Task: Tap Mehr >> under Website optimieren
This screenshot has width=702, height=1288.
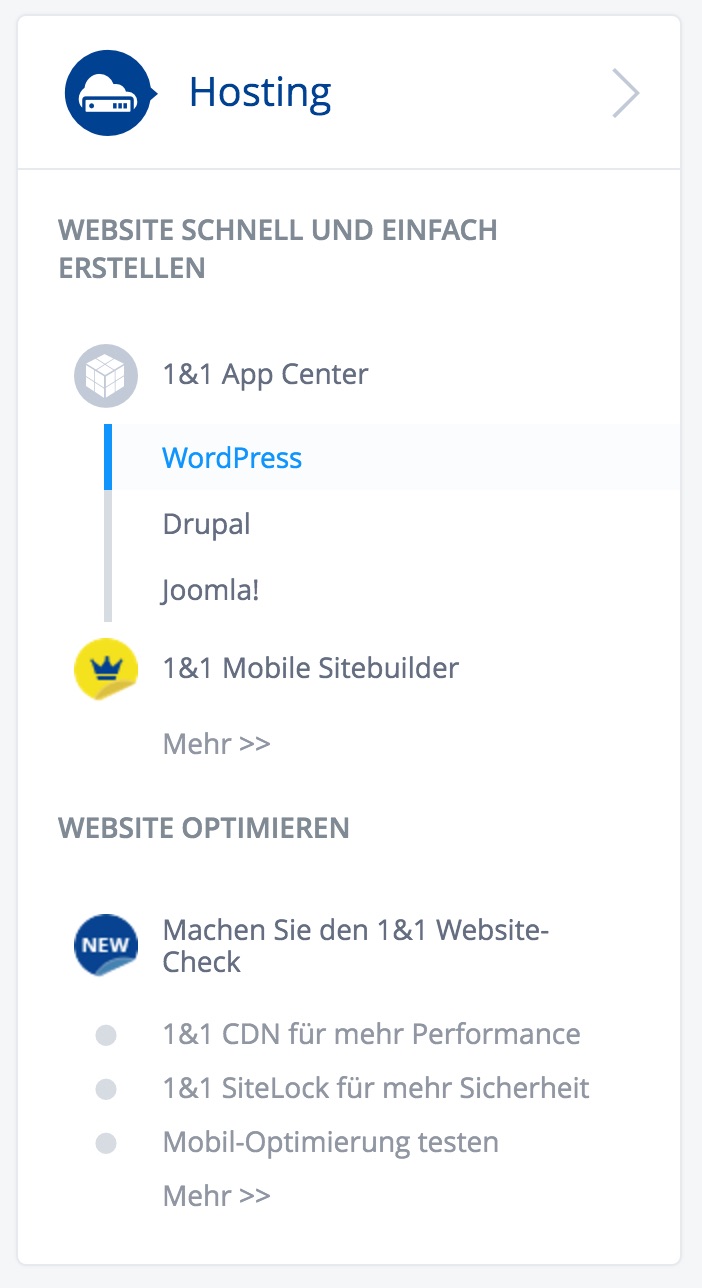Action: tap(216, 1195)
